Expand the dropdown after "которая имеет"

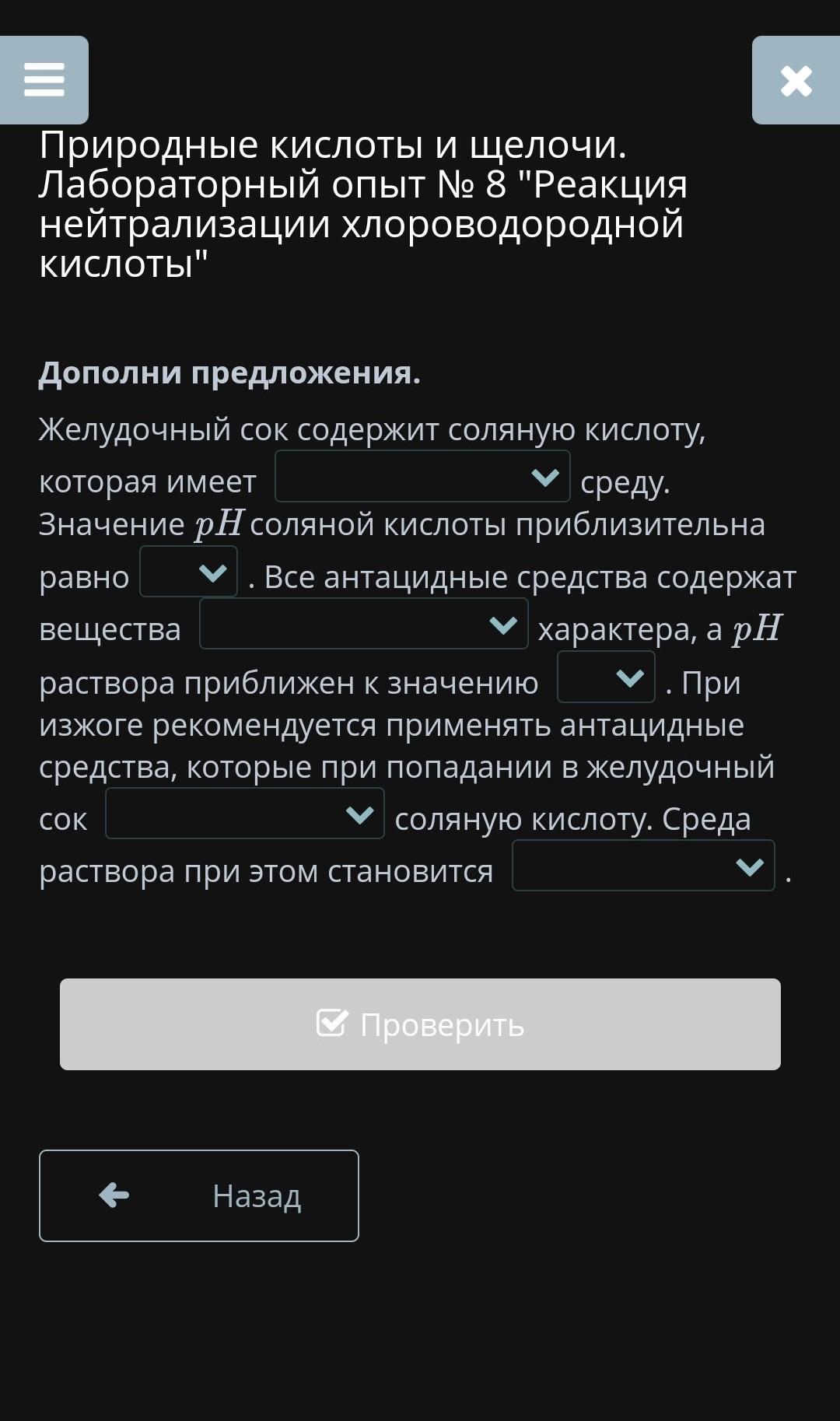tap(422, 476)
